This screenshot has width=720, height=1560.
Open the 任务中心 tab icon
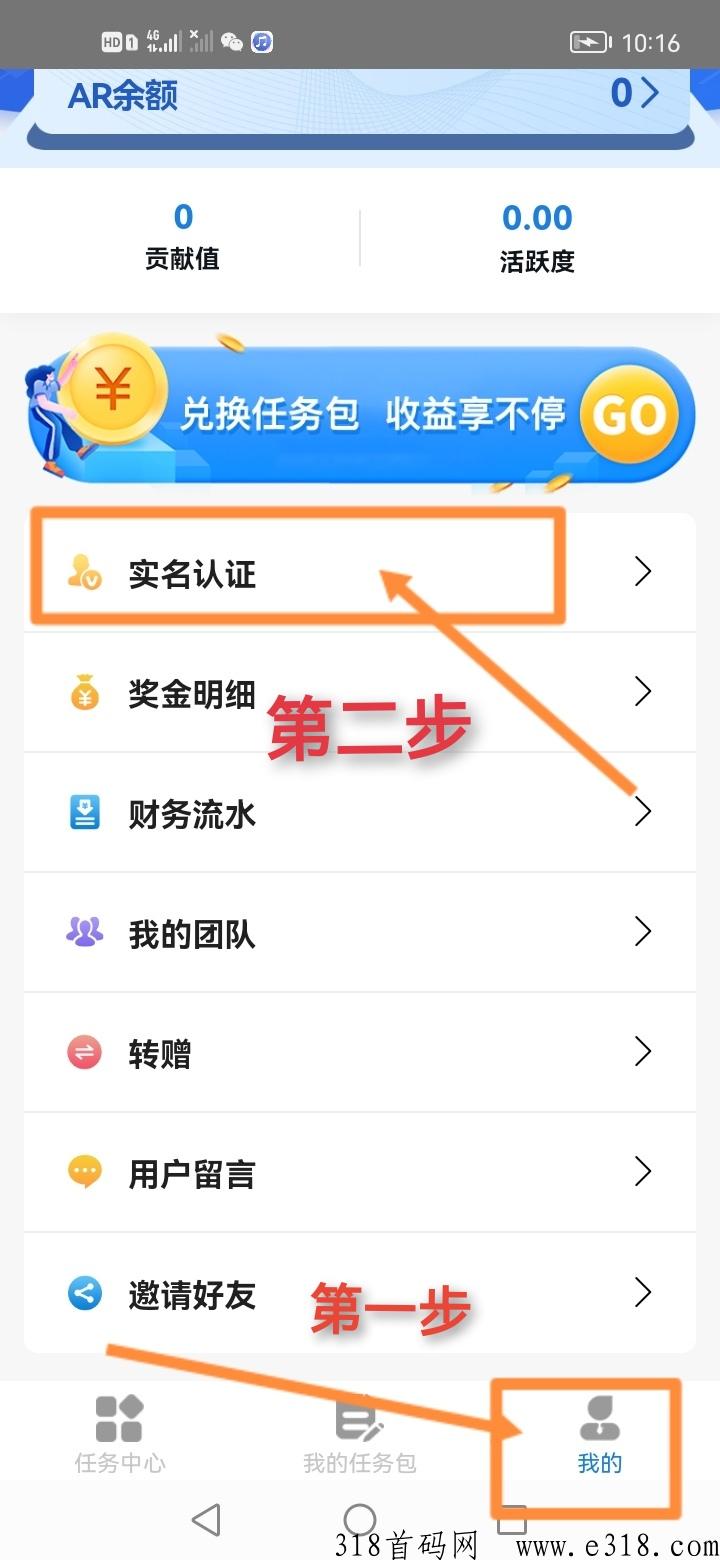pyautogui.click(x=119, y=1415)
